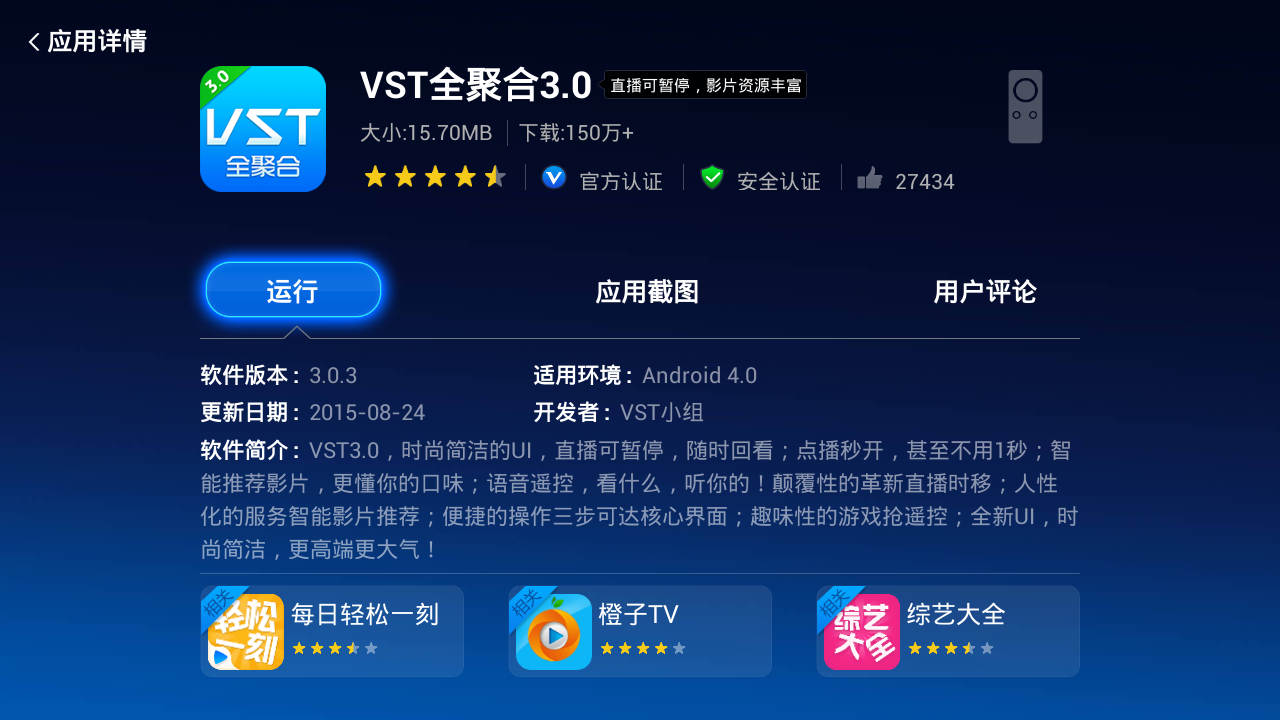Open the 用户评论 tab
1280x720 pixels.
pos(984,292)
